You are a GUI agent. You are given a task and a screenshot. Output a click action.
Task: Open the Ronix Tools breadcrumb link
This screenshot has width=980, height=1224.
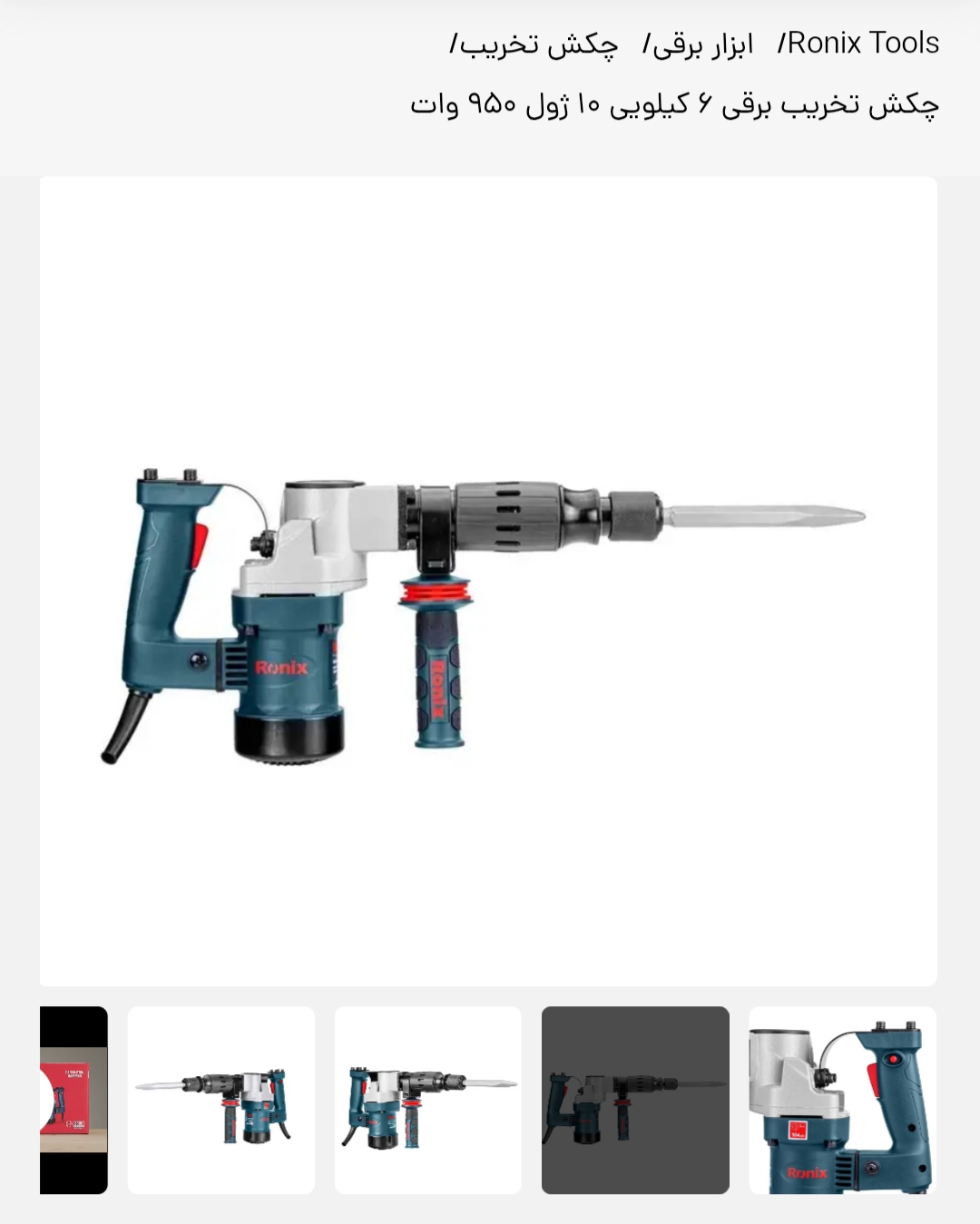863,43
